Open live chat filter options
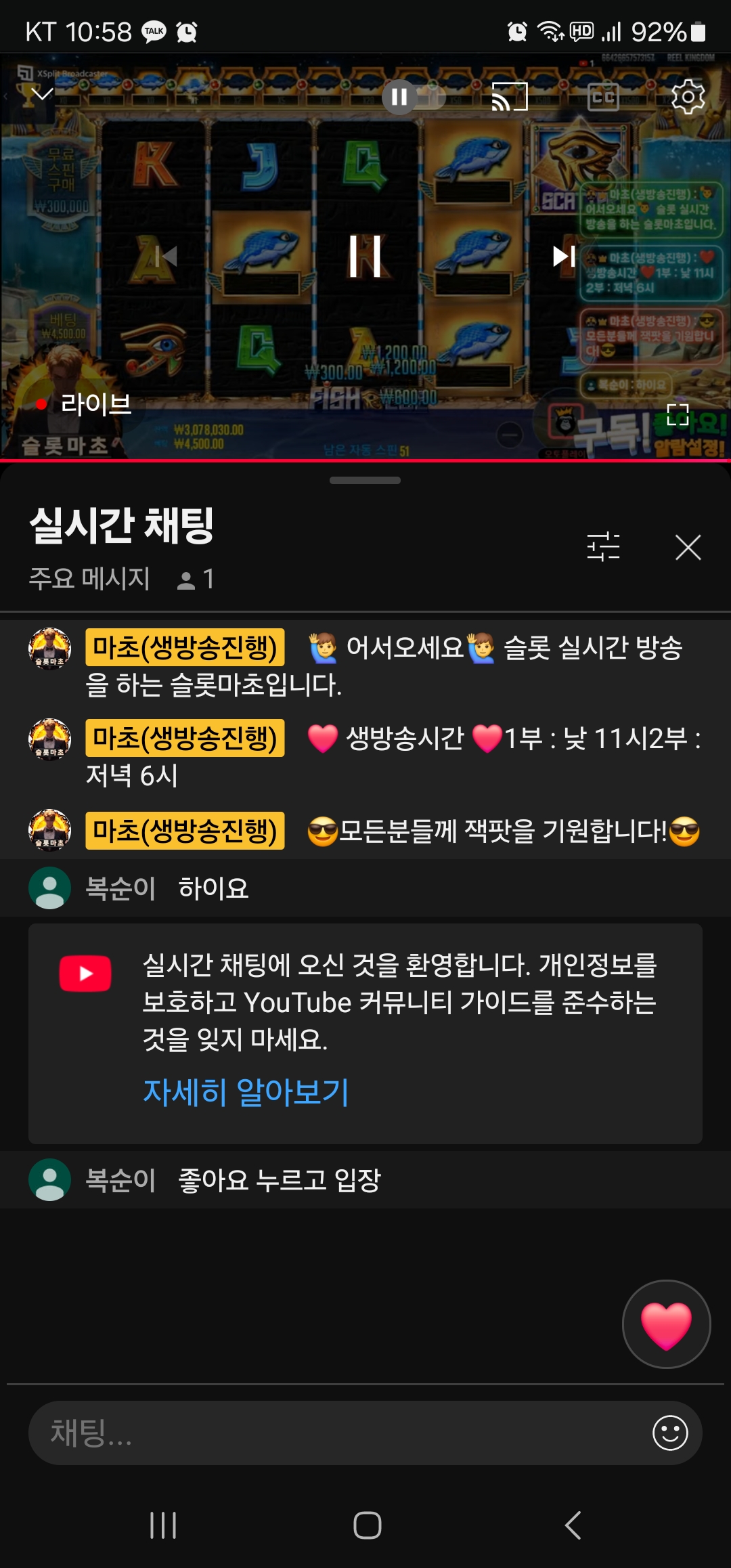This screenshot has width=731, height=1568. (x=603, y=547)
